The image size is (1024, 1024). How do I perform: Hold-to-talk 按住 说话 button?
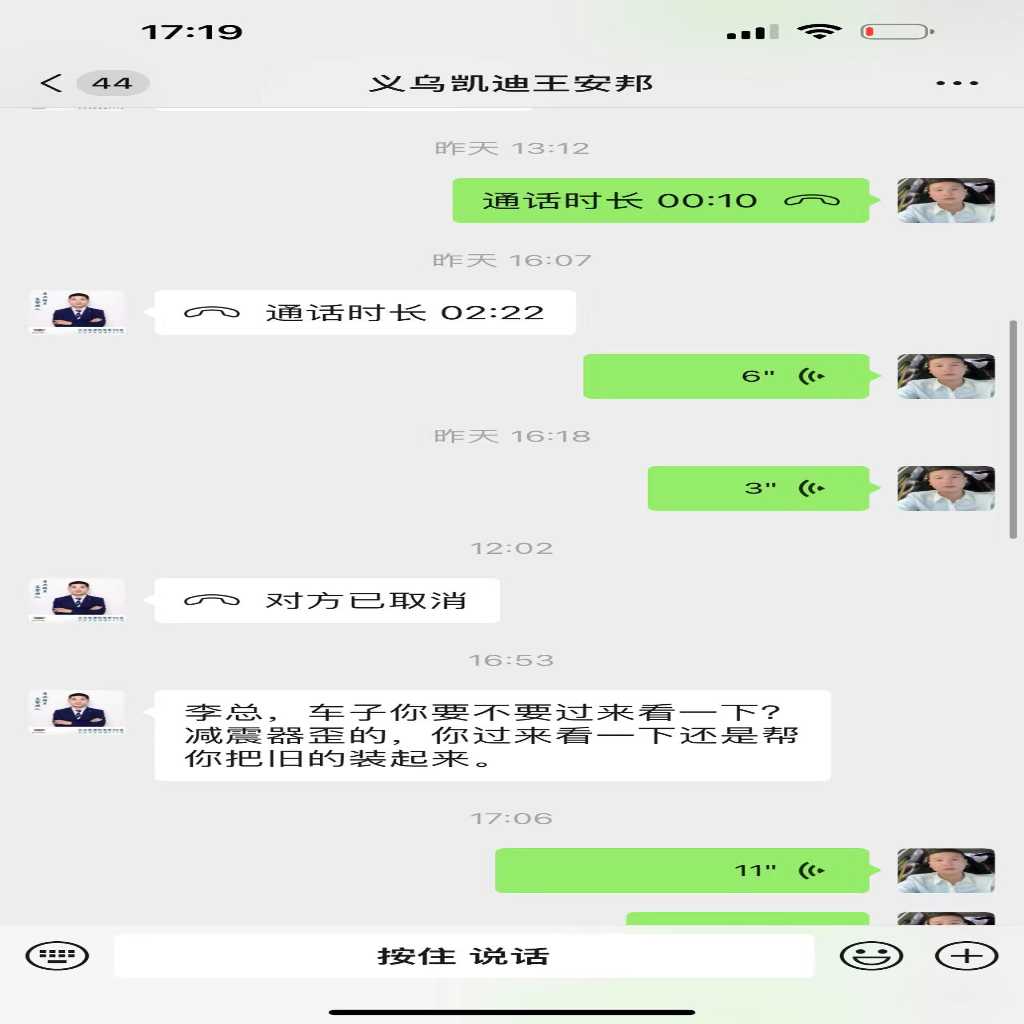463,956
